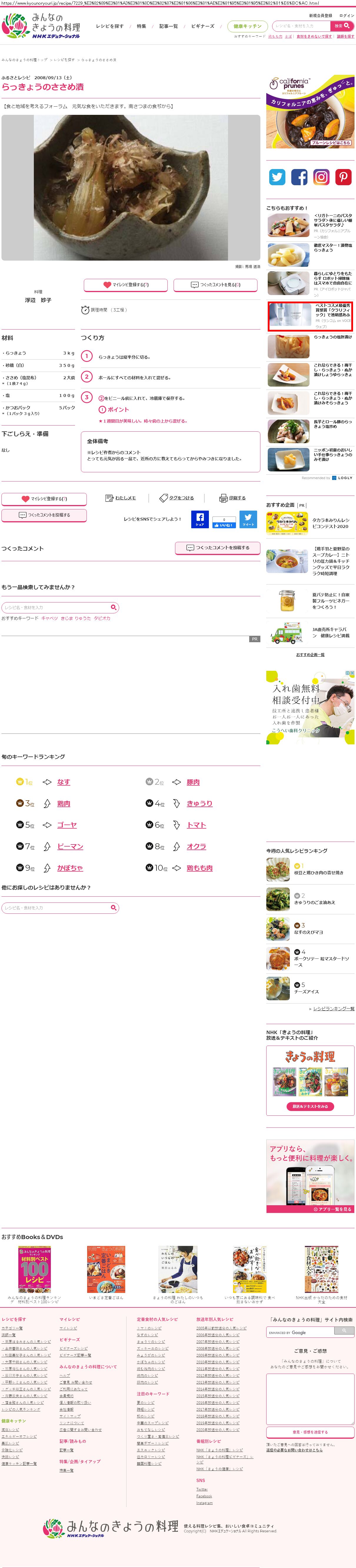Screen dimensions: 356x1568
Task: Select タグをつける link
Action: click(177, 498)
